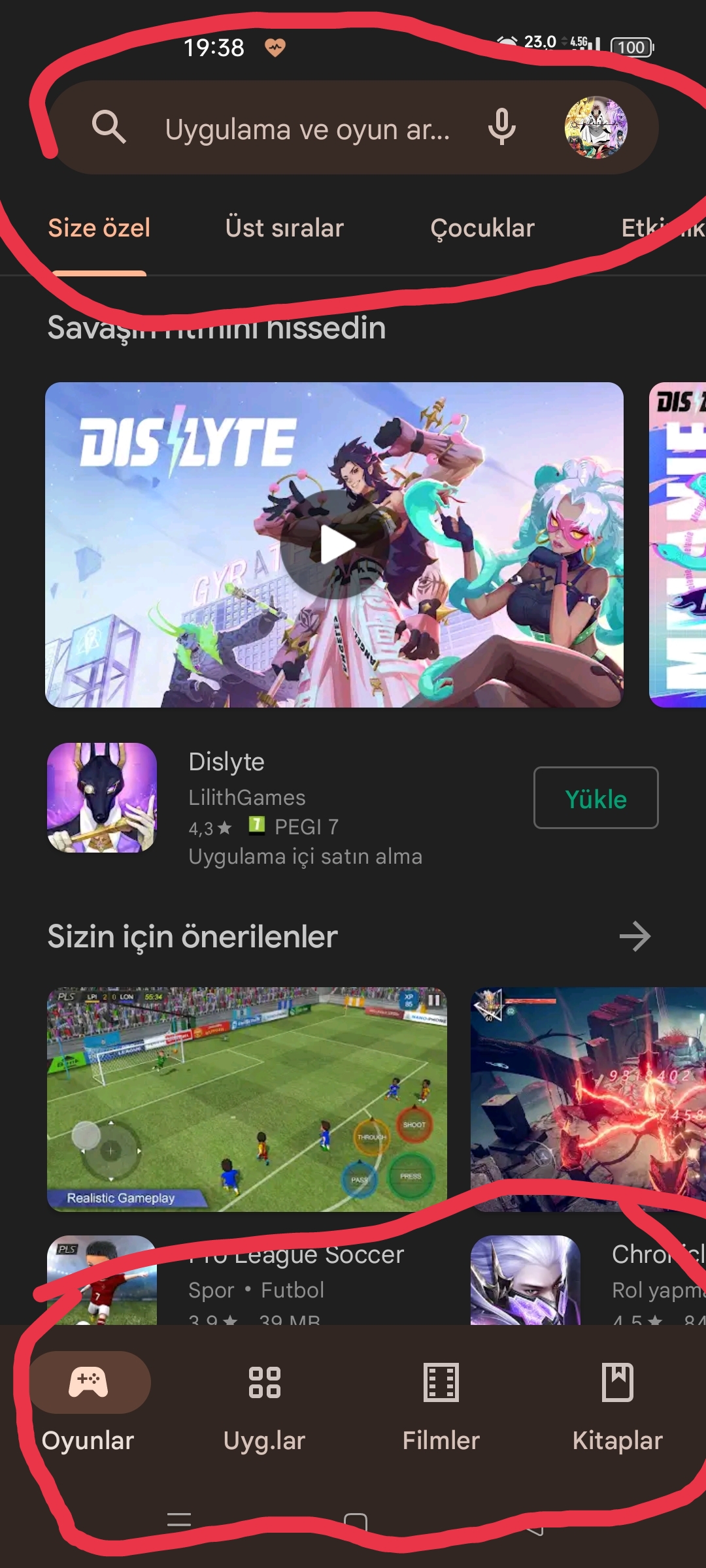Switch to the Üst sıralar tab

click(x=284, y=228)
